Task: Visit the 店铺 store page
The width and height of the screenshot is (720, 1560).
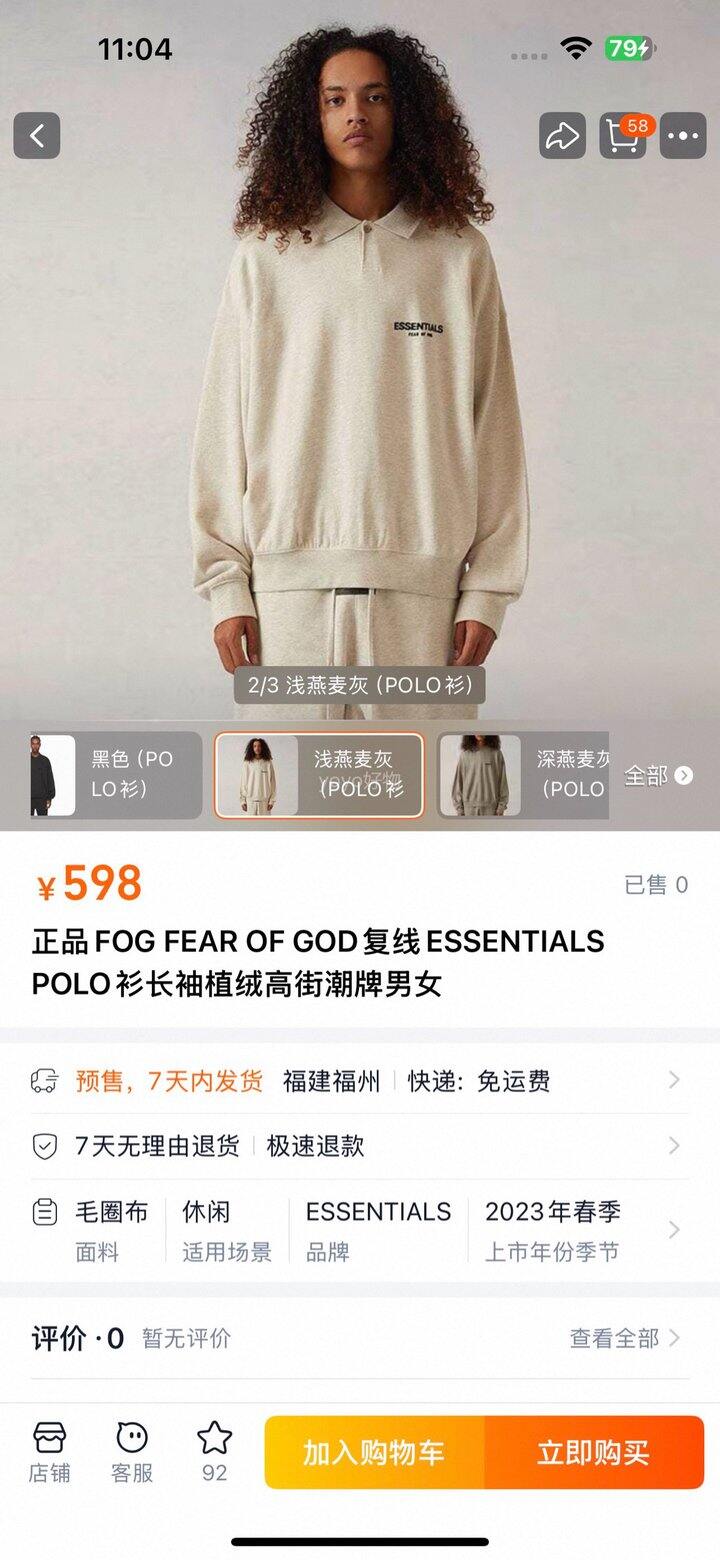Action: click(49, 1452)
